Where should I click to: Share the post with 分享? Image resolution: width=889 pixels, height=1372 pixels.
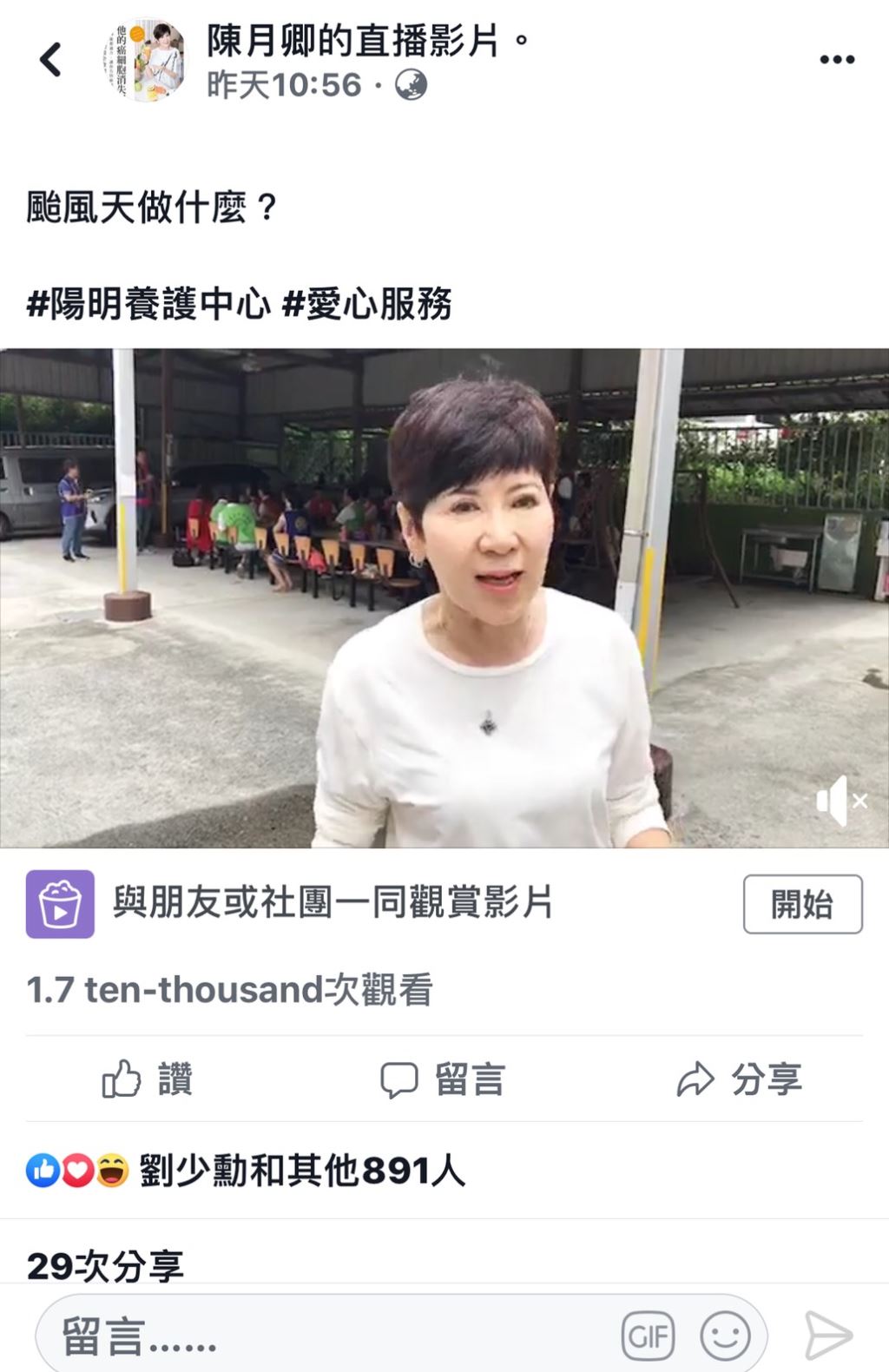point(740,1079)
